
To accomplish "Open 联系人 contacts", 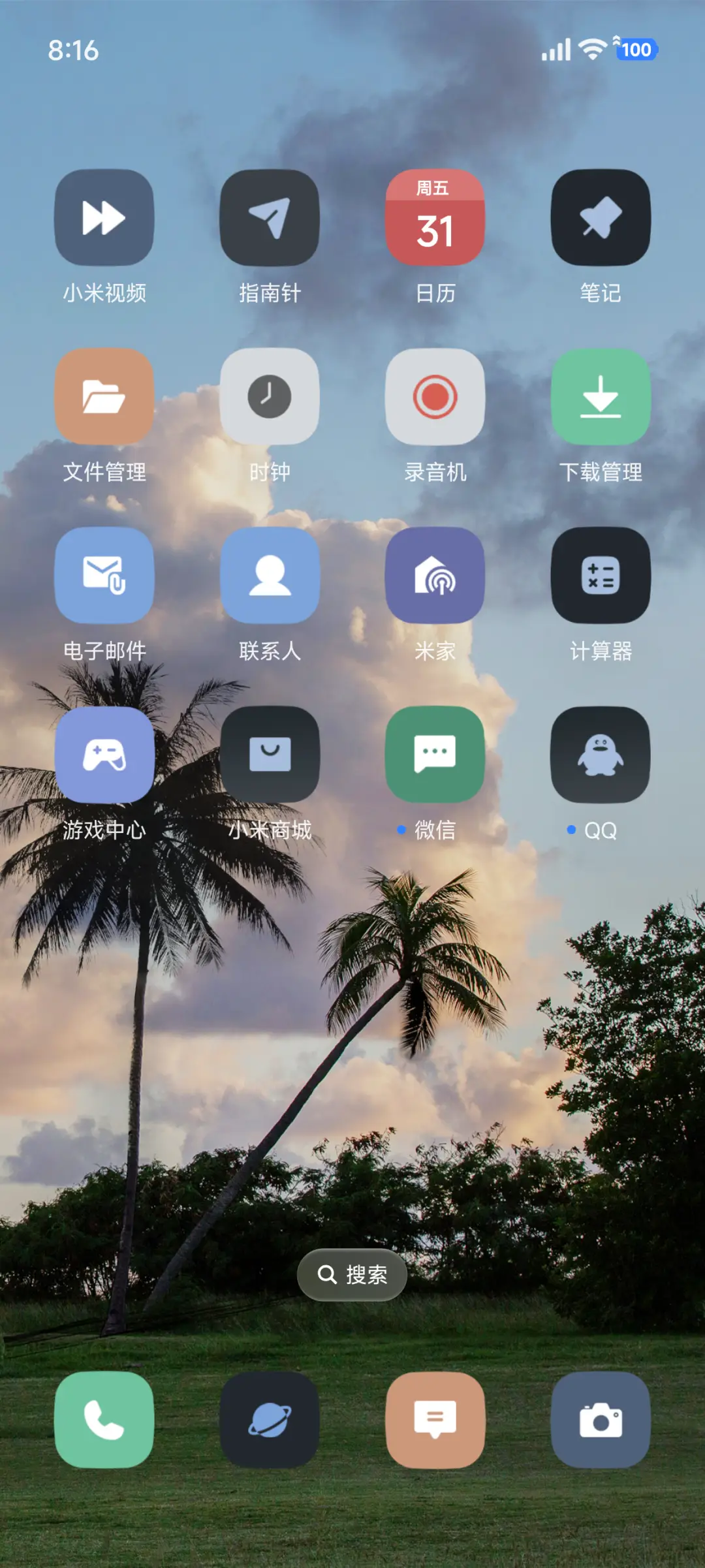I will point(270,576).
